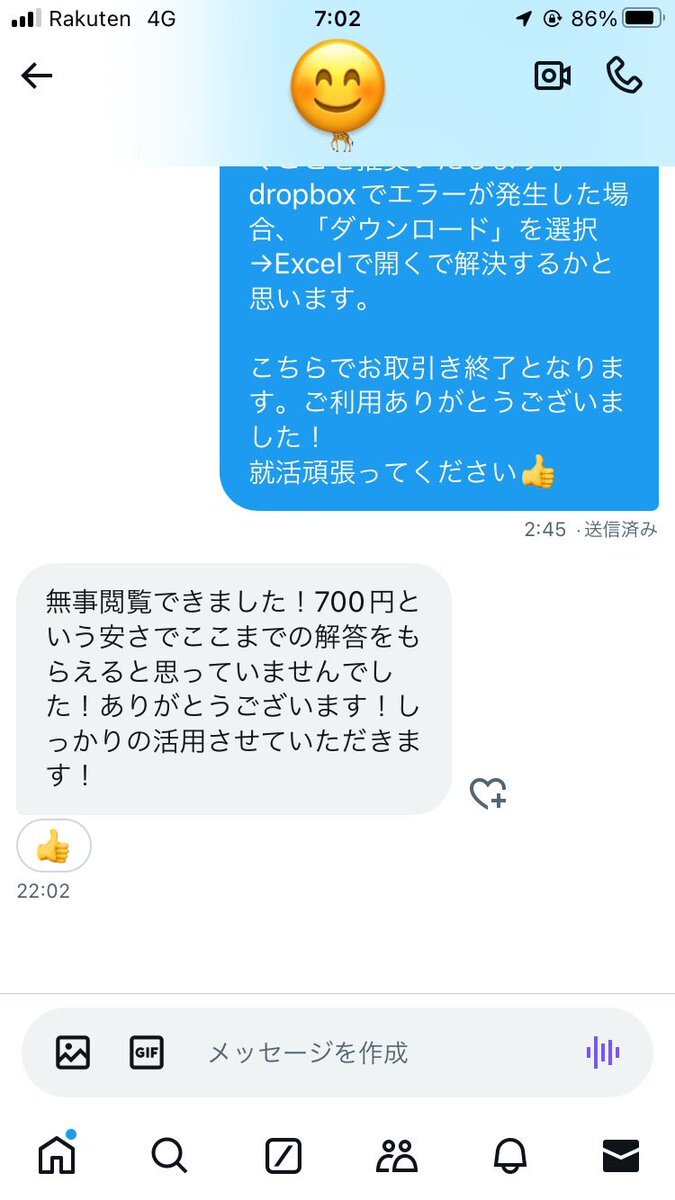Screen dimensions: 675x1200
Task: Start a video call
Action: coord(552,76)
